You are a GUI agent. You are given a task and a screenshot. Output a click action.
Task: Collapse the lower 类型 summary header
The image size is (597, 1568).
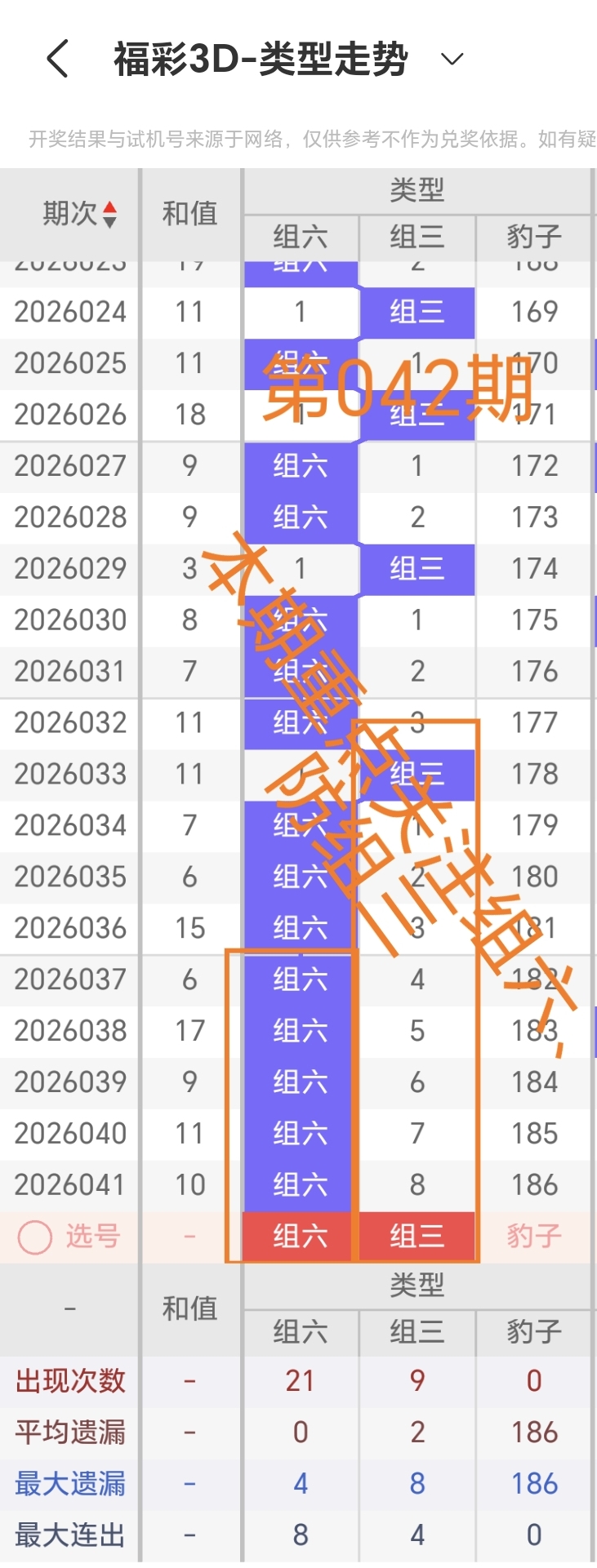[x=419, y=1286]
